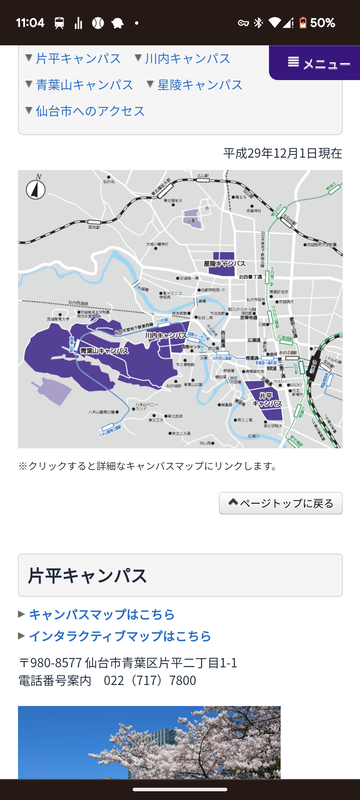Screen dimensions: 360x800
Task: Jump to 青葉山キャンパス anchor link
Action: (85, 85)
